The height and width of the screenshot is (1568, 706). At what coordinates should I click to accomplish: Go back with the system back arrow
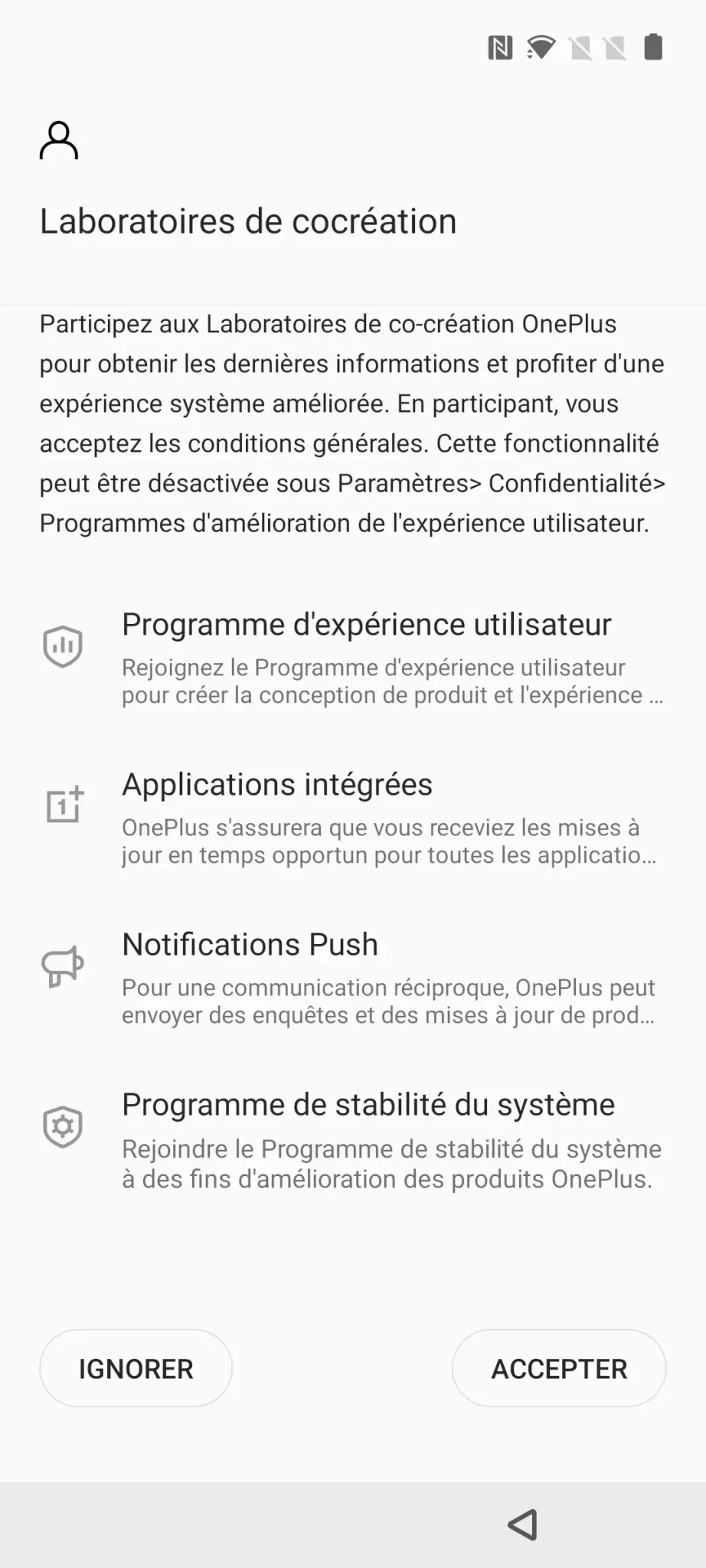pos(523,1524)
